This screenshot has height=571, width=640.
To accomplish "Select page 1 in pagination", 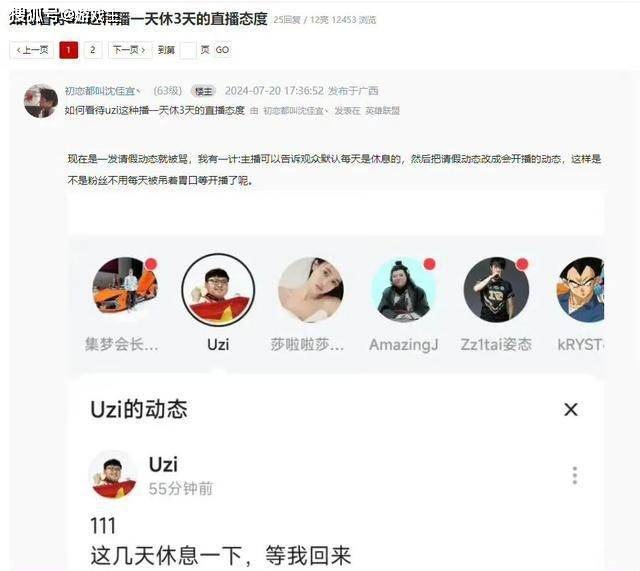I will click(68, 50).
